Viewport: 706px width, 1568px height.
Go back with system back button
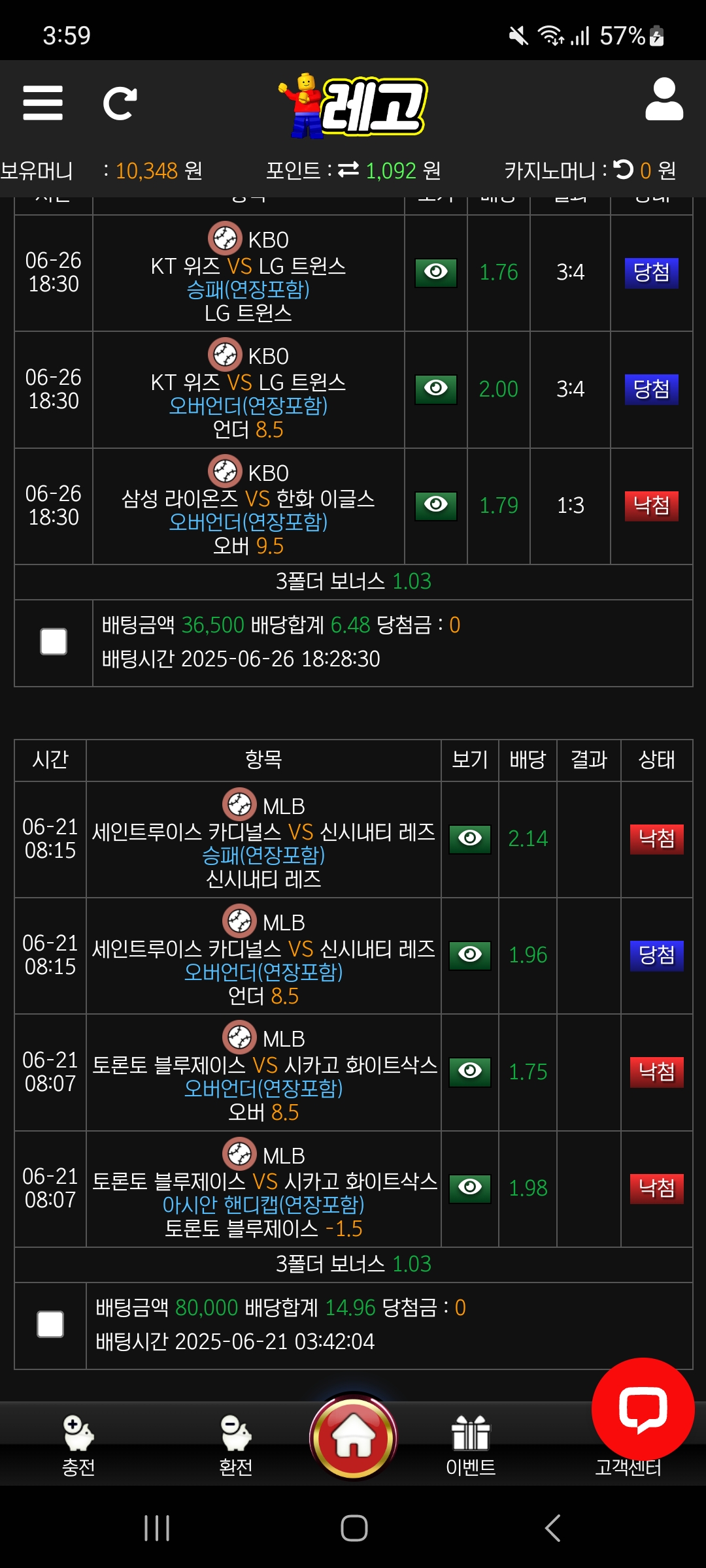[552, 1528]
